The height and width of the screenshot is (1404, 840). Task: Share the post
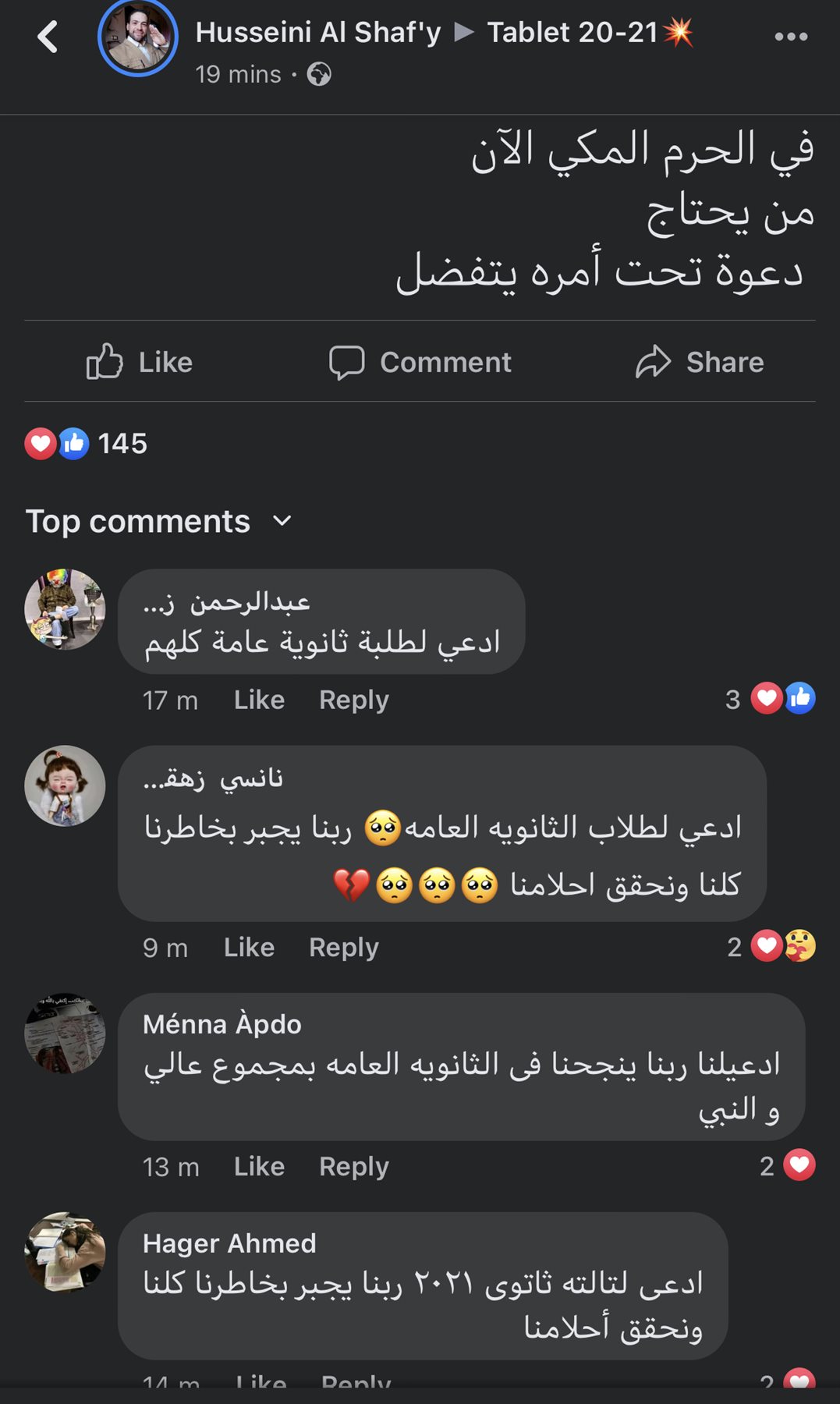700,362
